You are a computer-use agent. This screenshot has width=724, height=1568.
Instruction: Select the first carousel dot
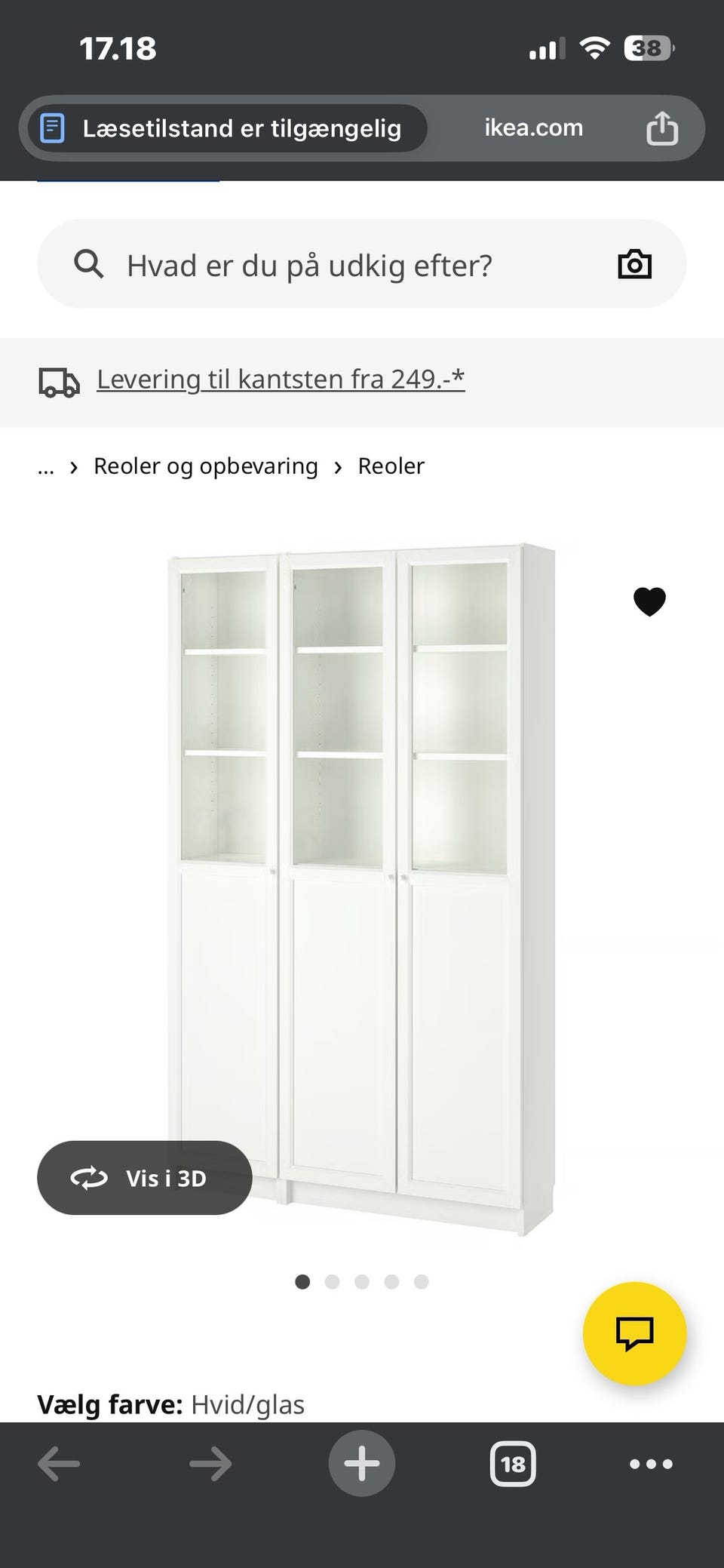(302, 1281)
